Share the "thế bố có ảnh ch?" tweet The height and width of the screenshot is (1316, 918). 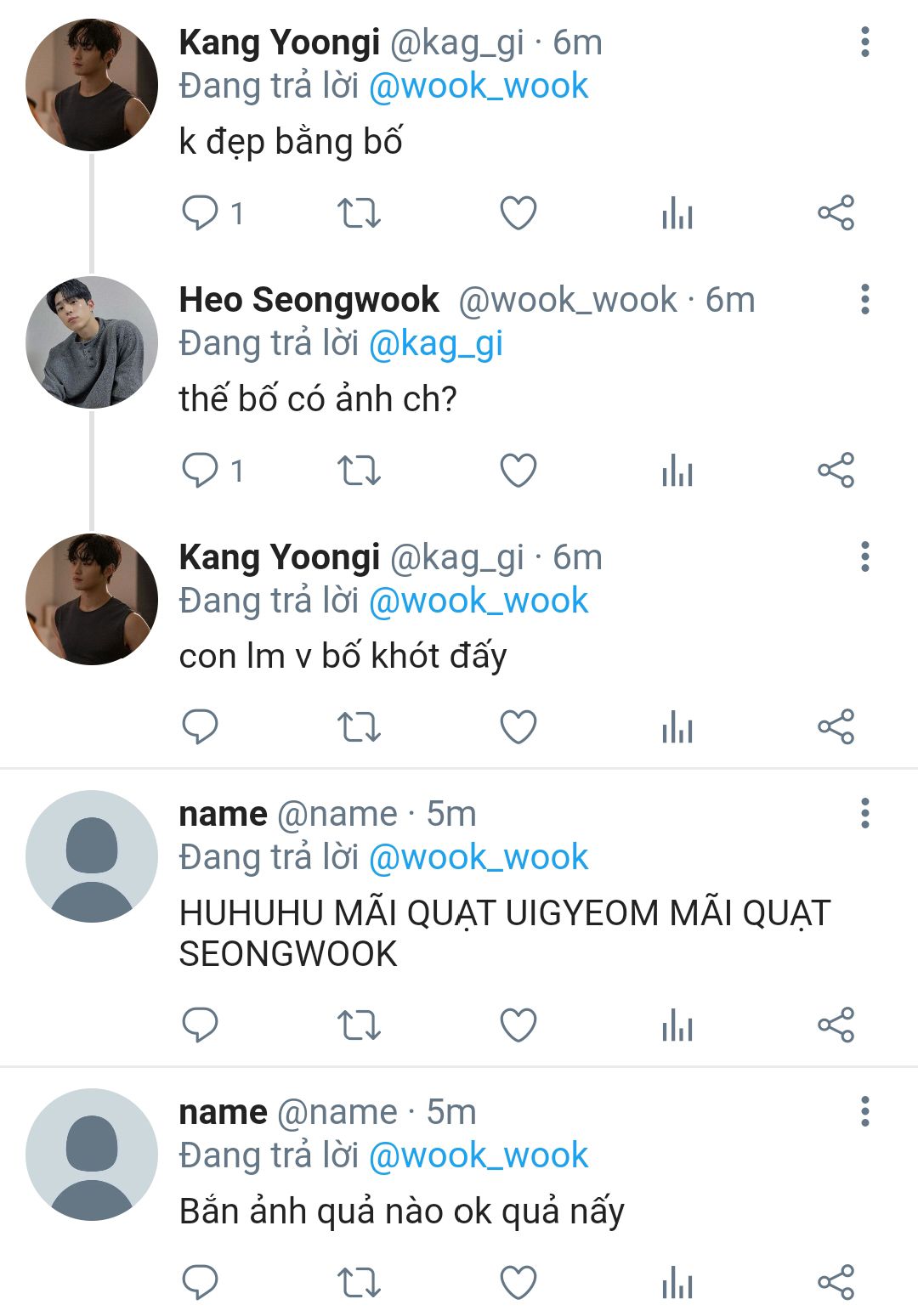[836, 470]
